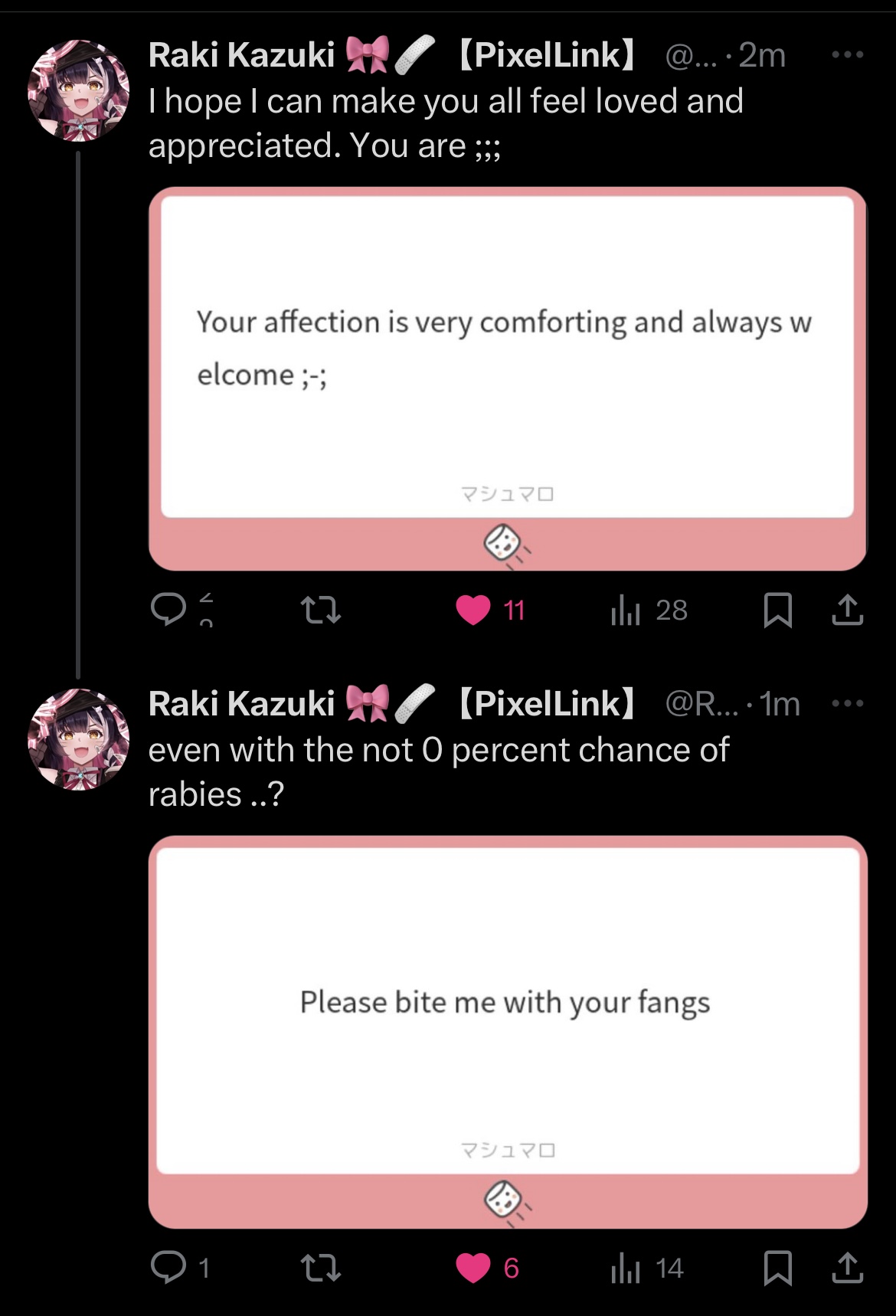Share the 'feel loved and appreciated' post
This screenshot has height=1316, width=896.
[x=847, y=611]
